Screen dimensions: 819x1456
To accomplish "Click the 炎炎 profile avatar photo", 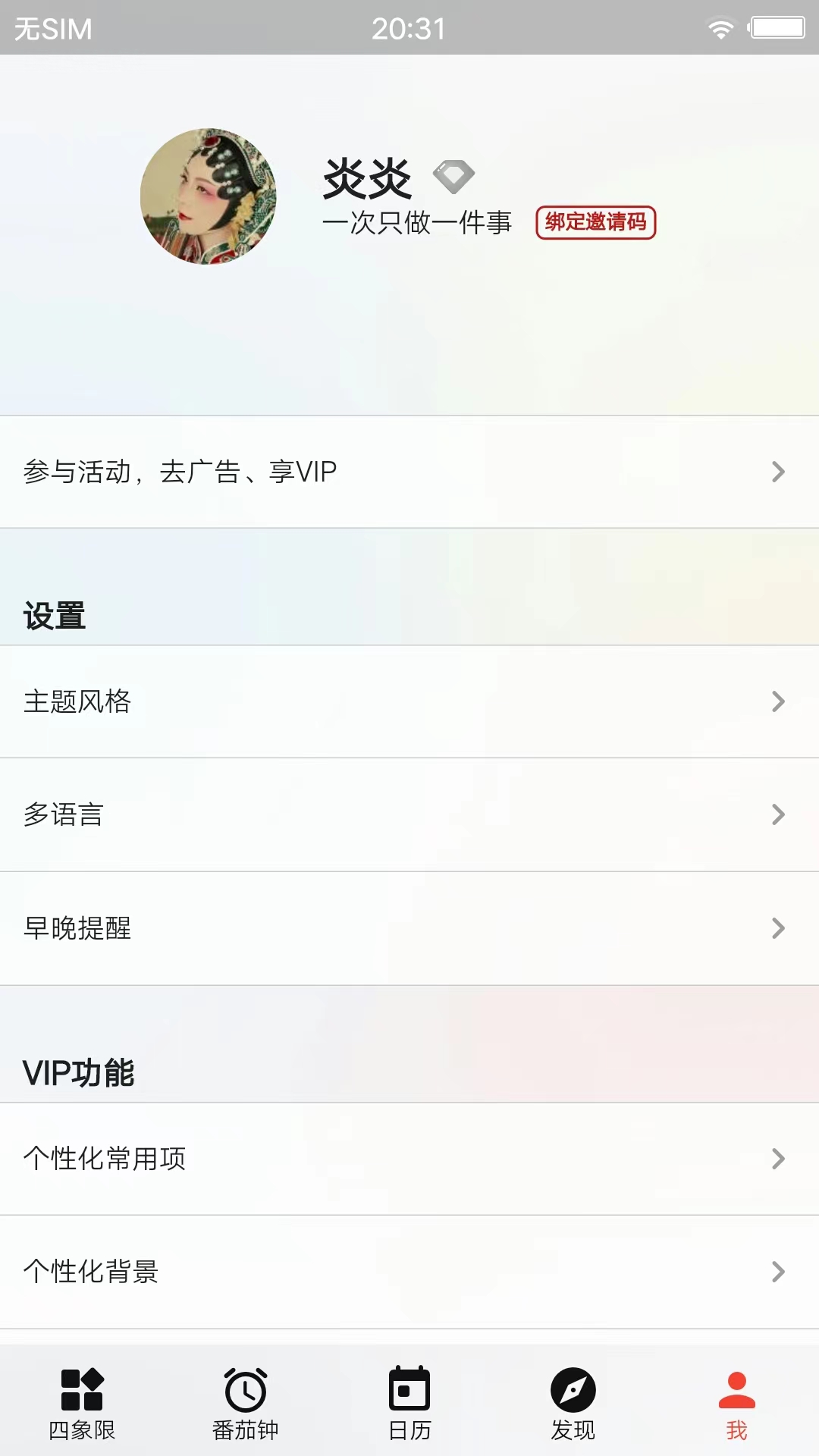I will (x=209, y=194).
